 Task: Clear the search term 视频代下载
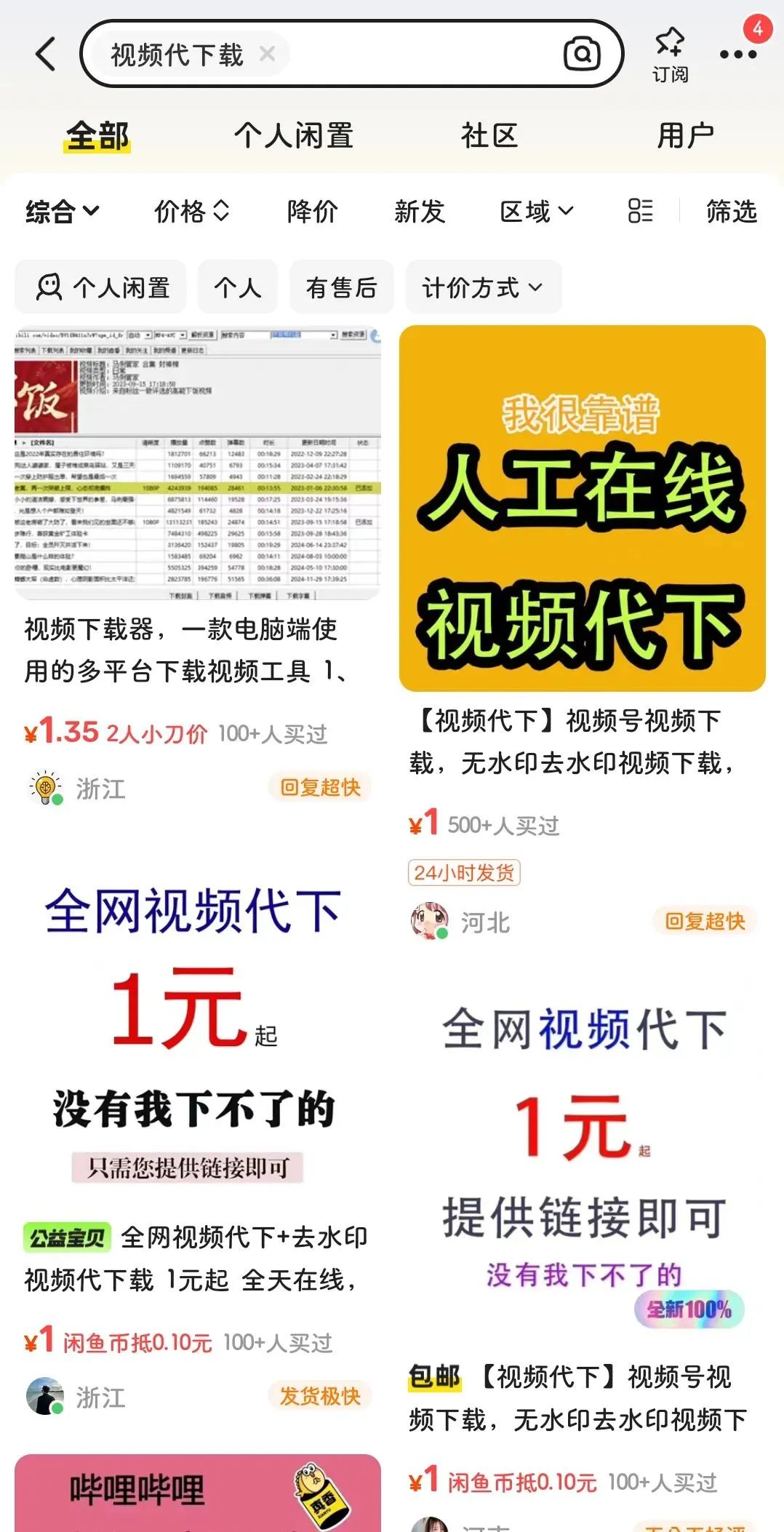[268, 54]
